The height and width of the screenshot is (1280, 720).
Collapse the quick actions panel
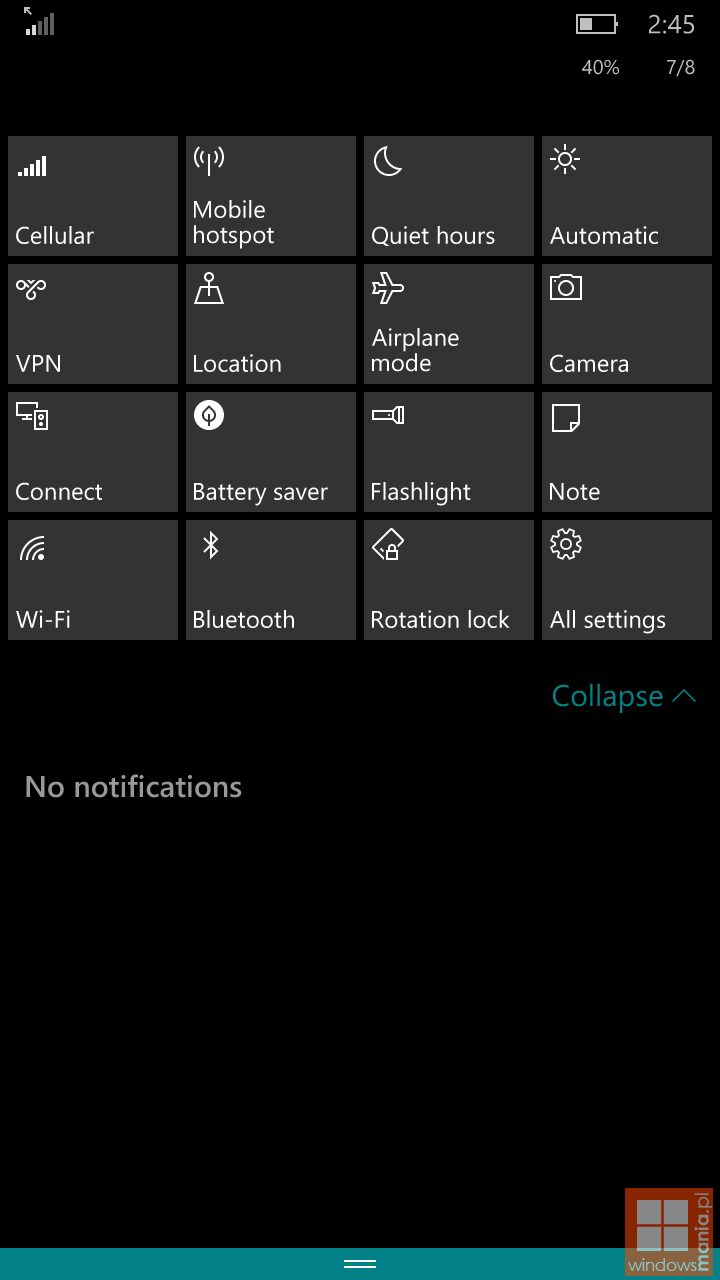coord(624,696)
